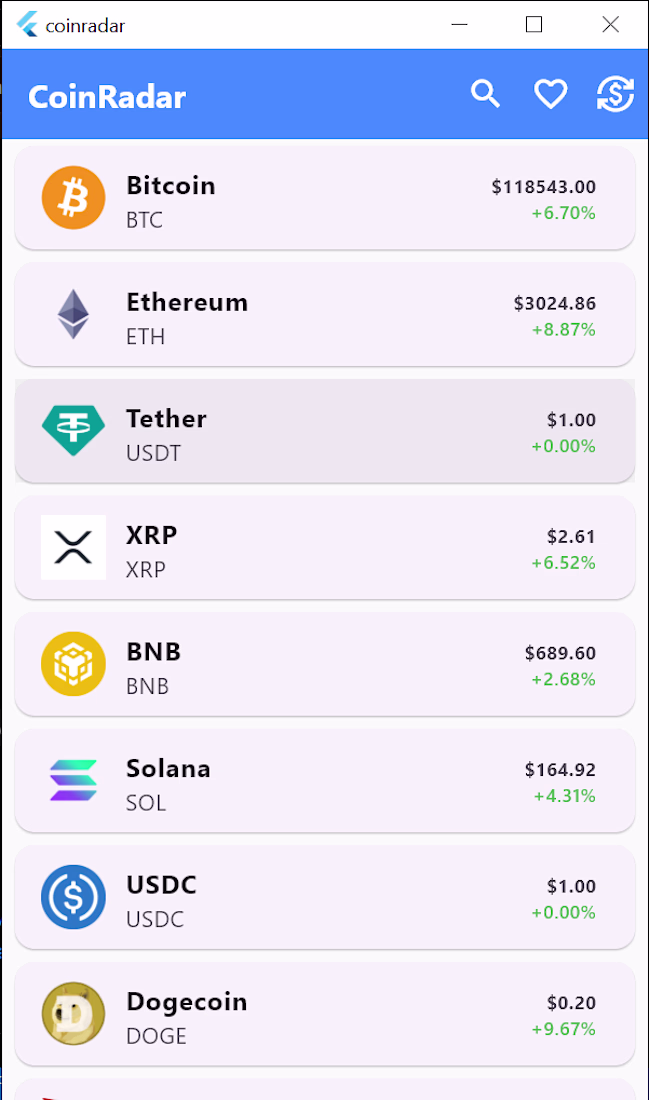The height and width of the screenshot is (1100, 649).
Task: Select the Tether USDT card
Action: coord(325,431)
